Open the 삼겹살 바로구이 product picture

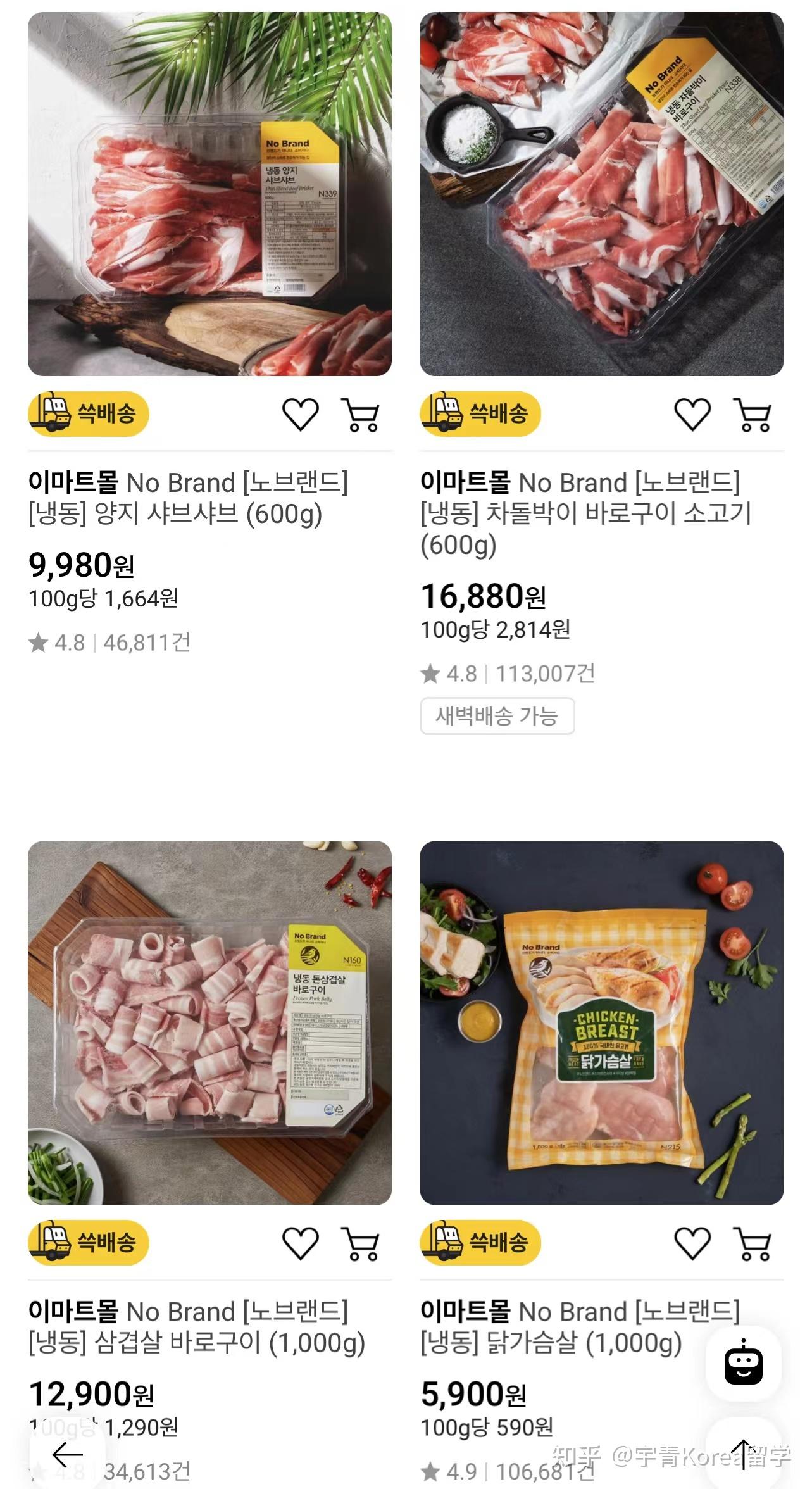coord(209,1022)
